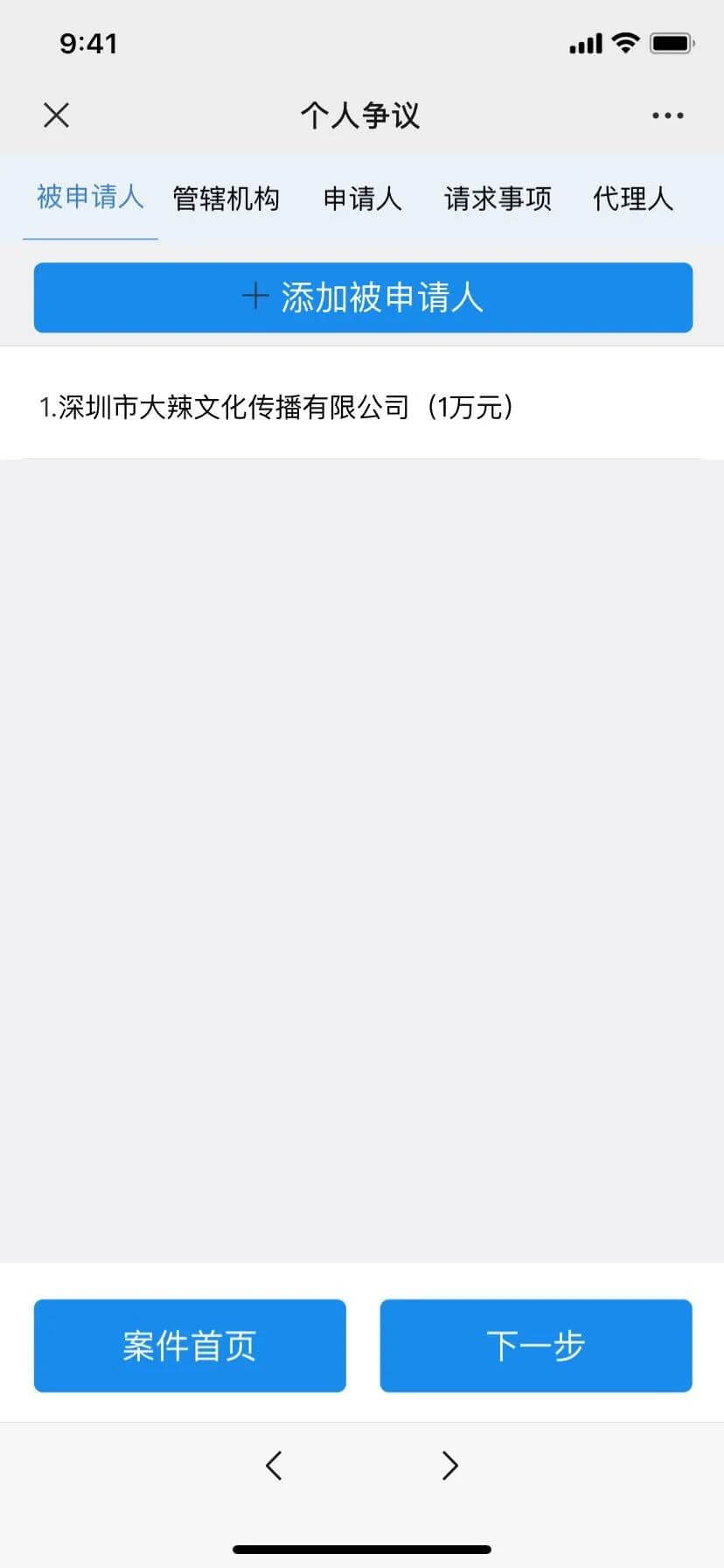The height and width of the screenshot is (1568, 724).
Task: Go forward using the browser forward arrow
Action: [449, 1465]
